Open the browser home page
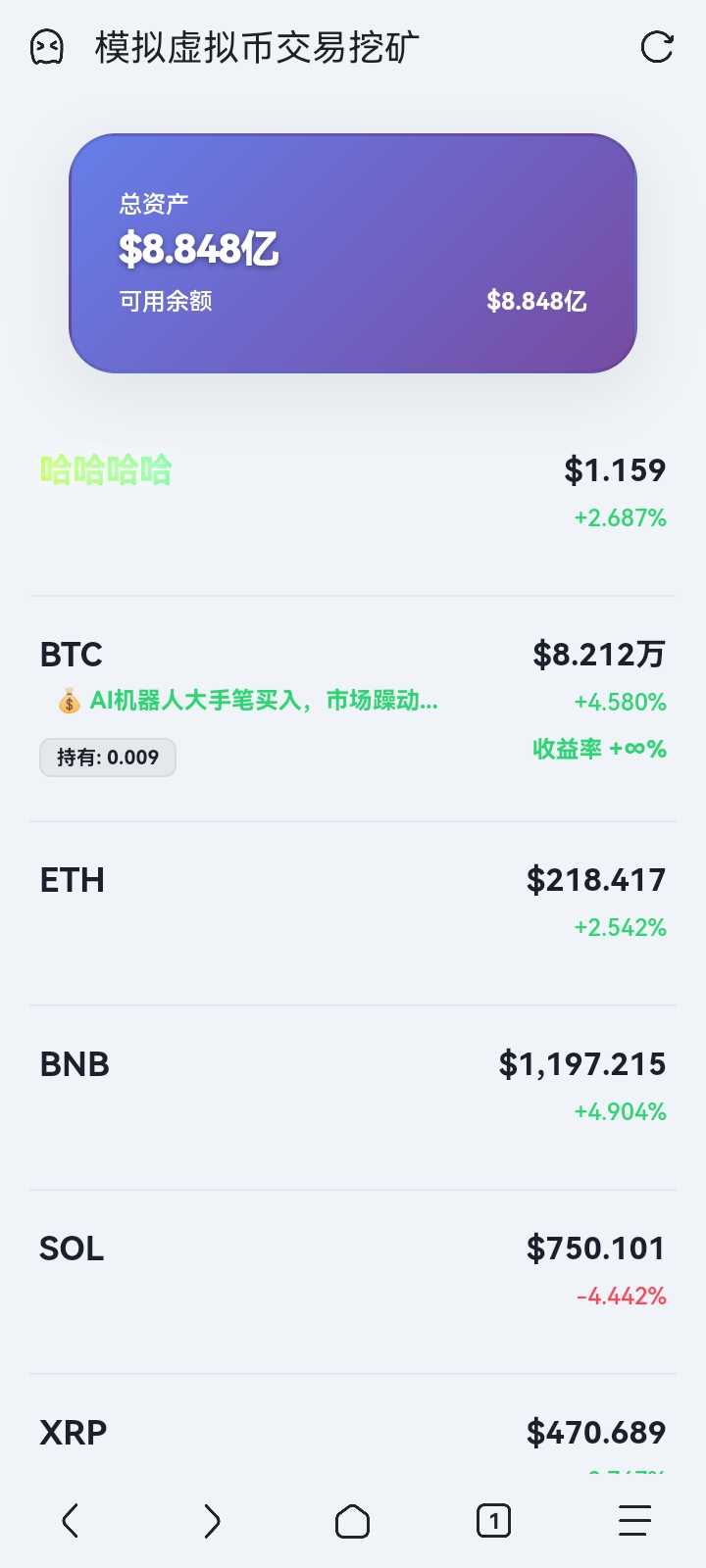Screen dimensions: 706x1568 (352, 1521)
